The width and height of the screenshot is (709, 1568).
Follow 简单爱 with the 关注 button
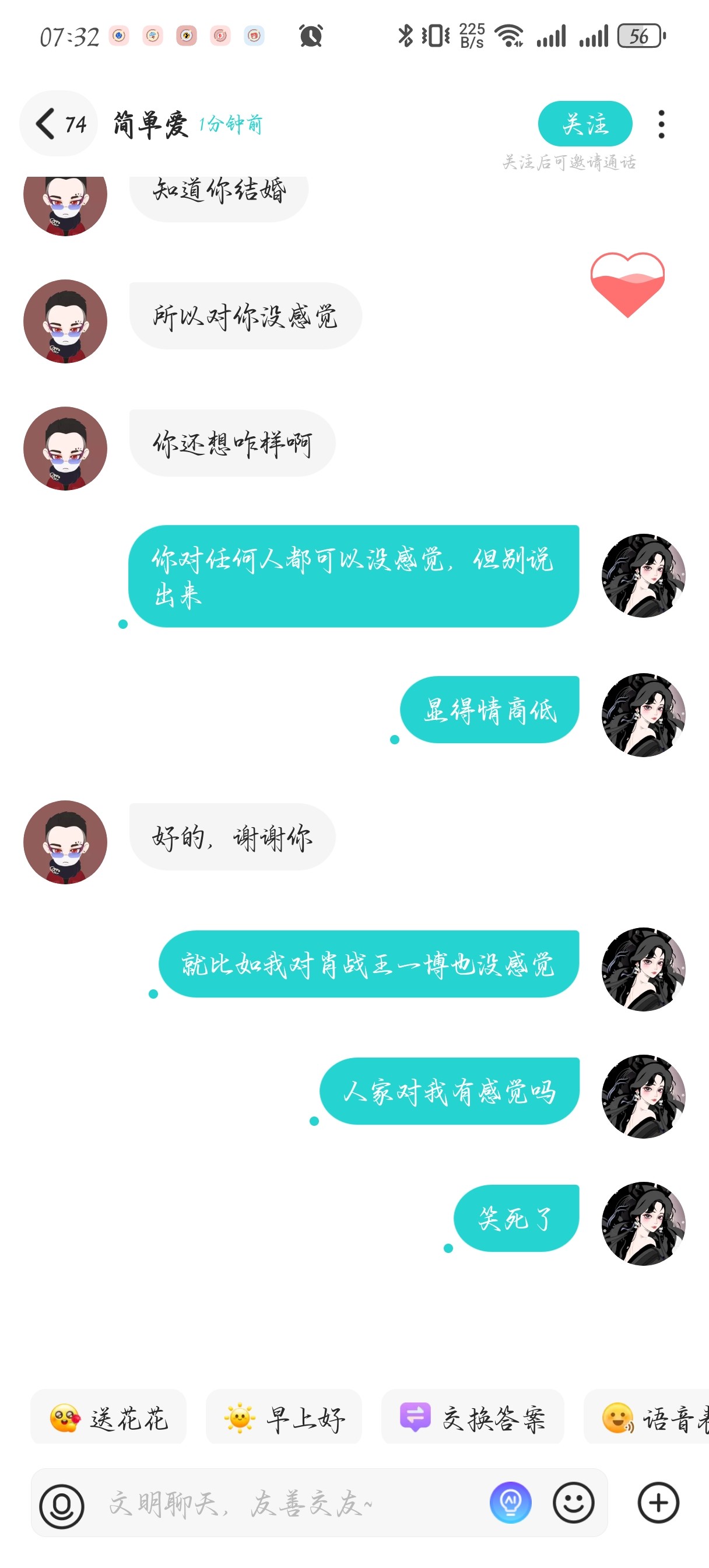(x=585, y=124)
